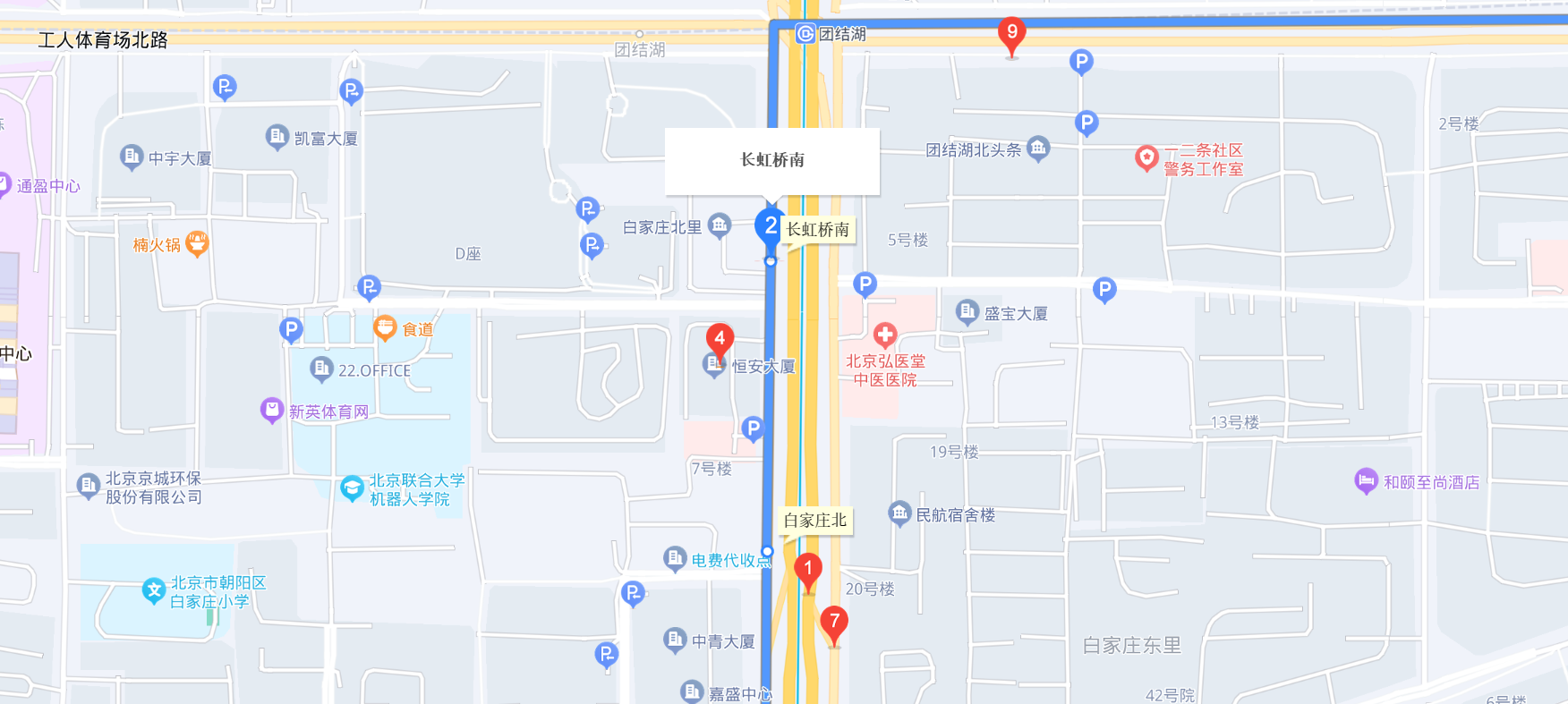Tap red map marker 9
Viewport: 1568px width, 704px height.
pos(1011,34)
